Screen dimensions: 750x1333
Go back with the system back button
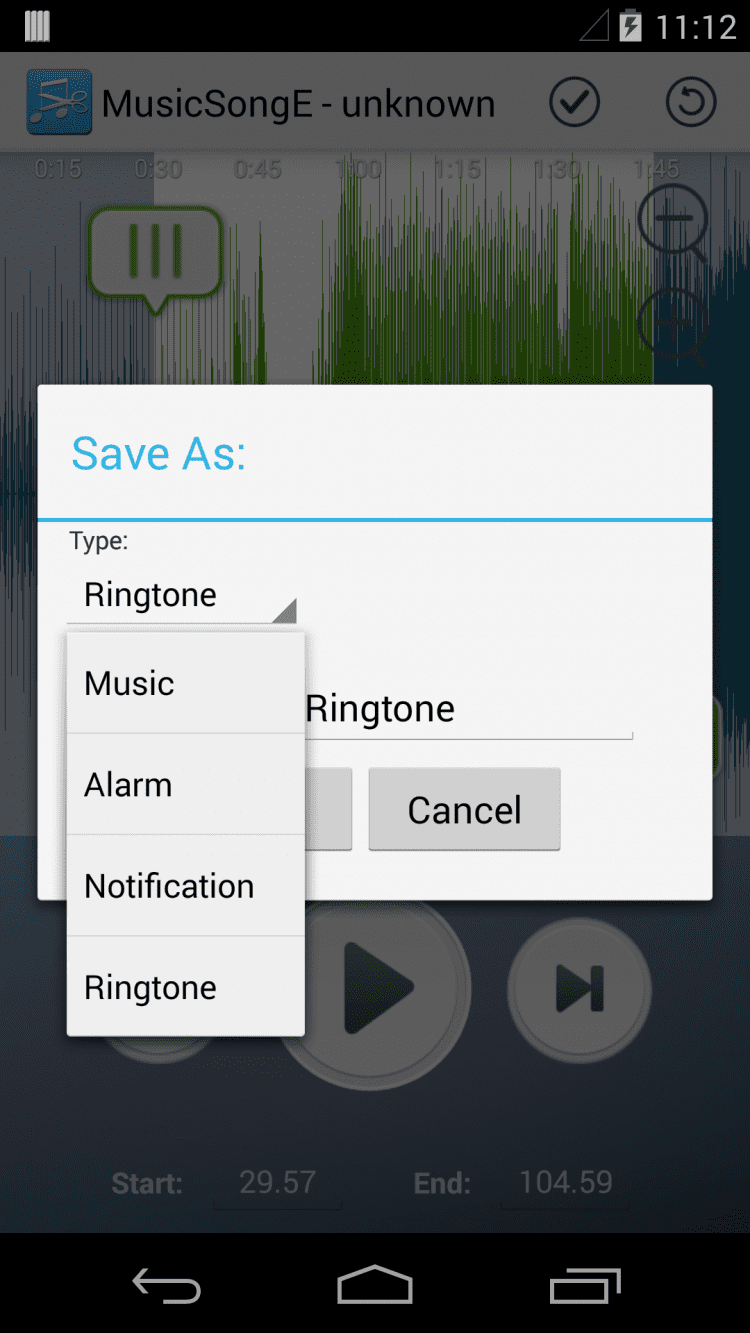[x=166, y=1285]
